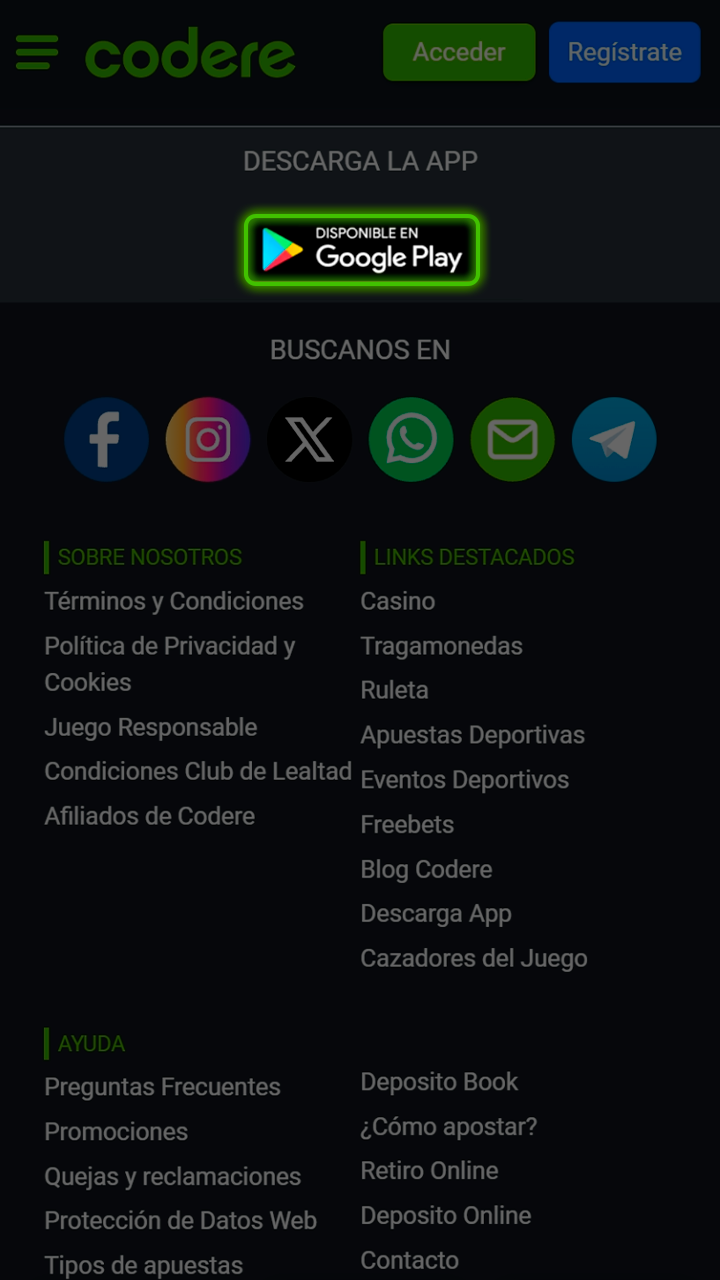Open the hamburger navigation menu
This screenshot has width=720, height=1280.
click(35, 52)
